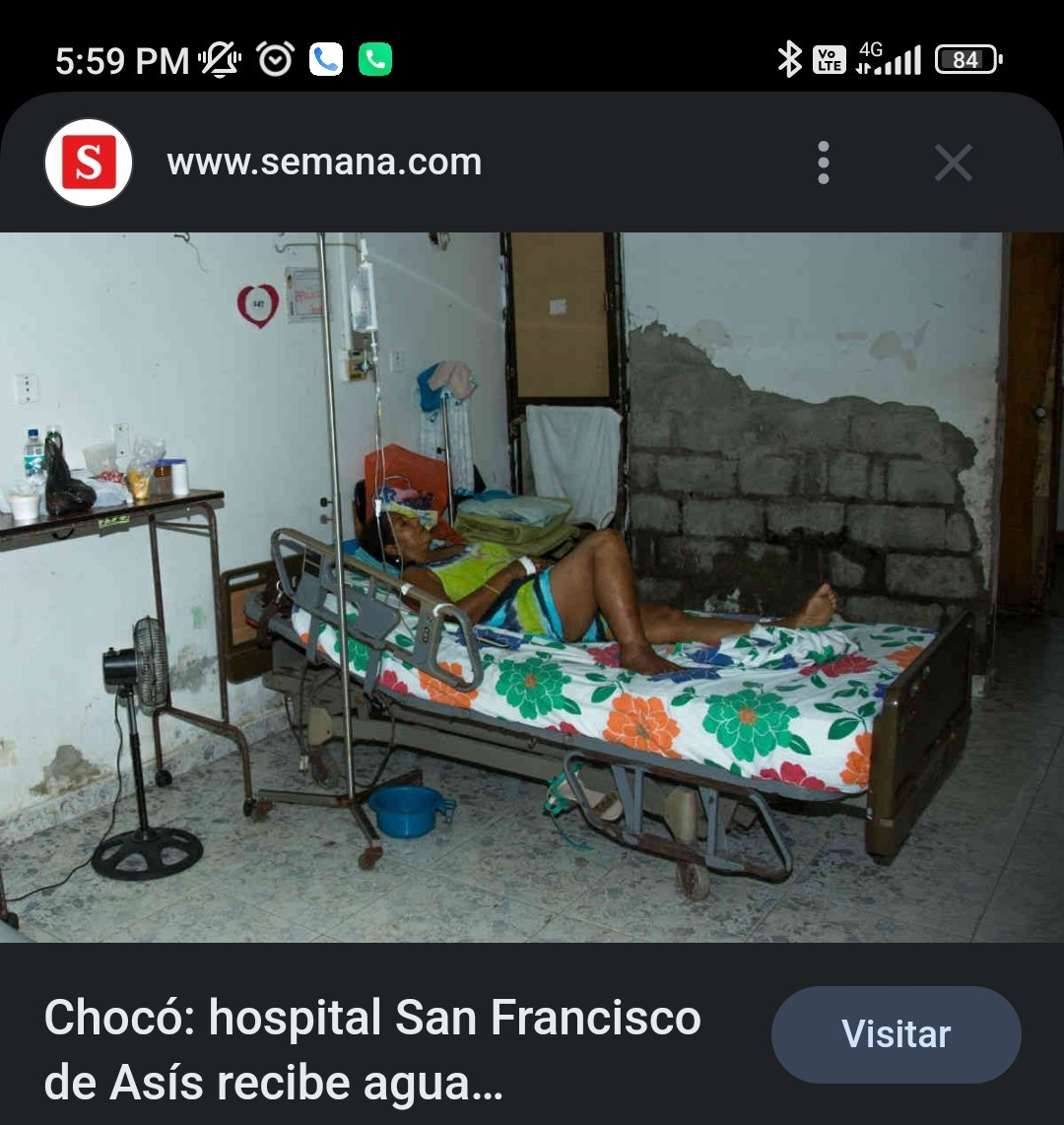Open the www.semana.com source link
This screenshot has height=1125, width=1064.
(x=324, y=163)
